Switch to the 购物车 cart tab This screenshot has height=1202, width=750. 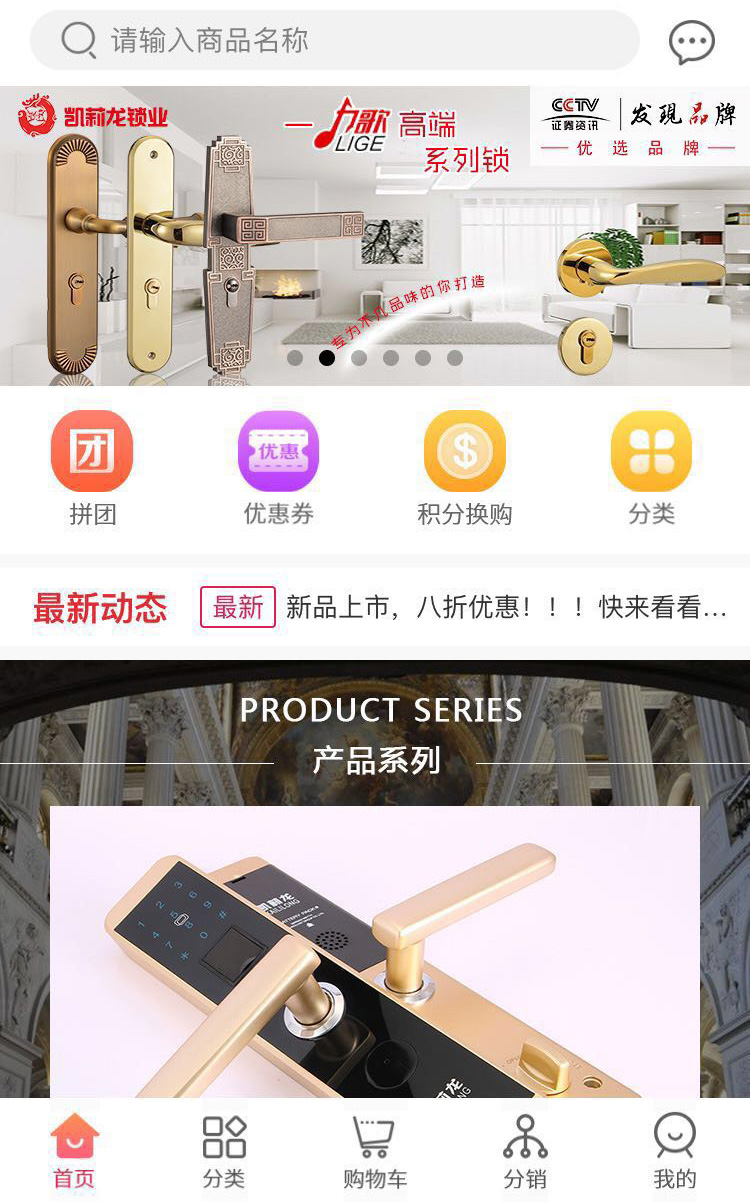coord(375,1151)
